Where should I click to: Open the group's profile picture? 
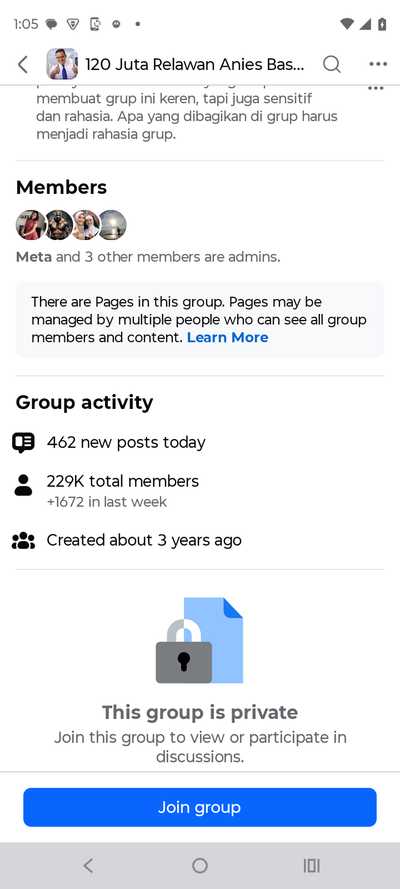[x=62, y=64]
